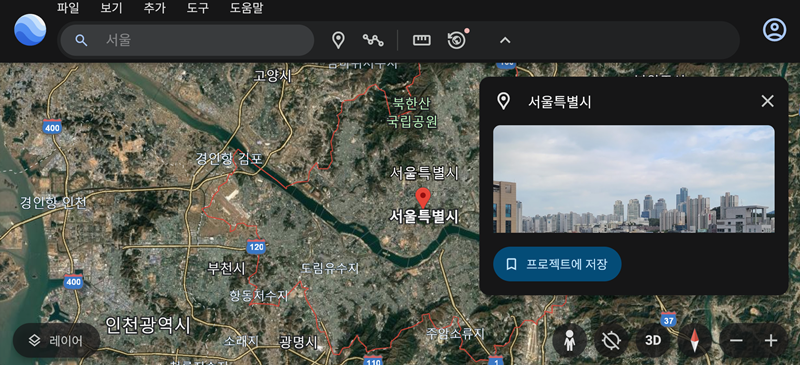This screenshot has height=365, width=800.
Task: Add a placemark with the pin tool
Action: [x=338, y=40]
